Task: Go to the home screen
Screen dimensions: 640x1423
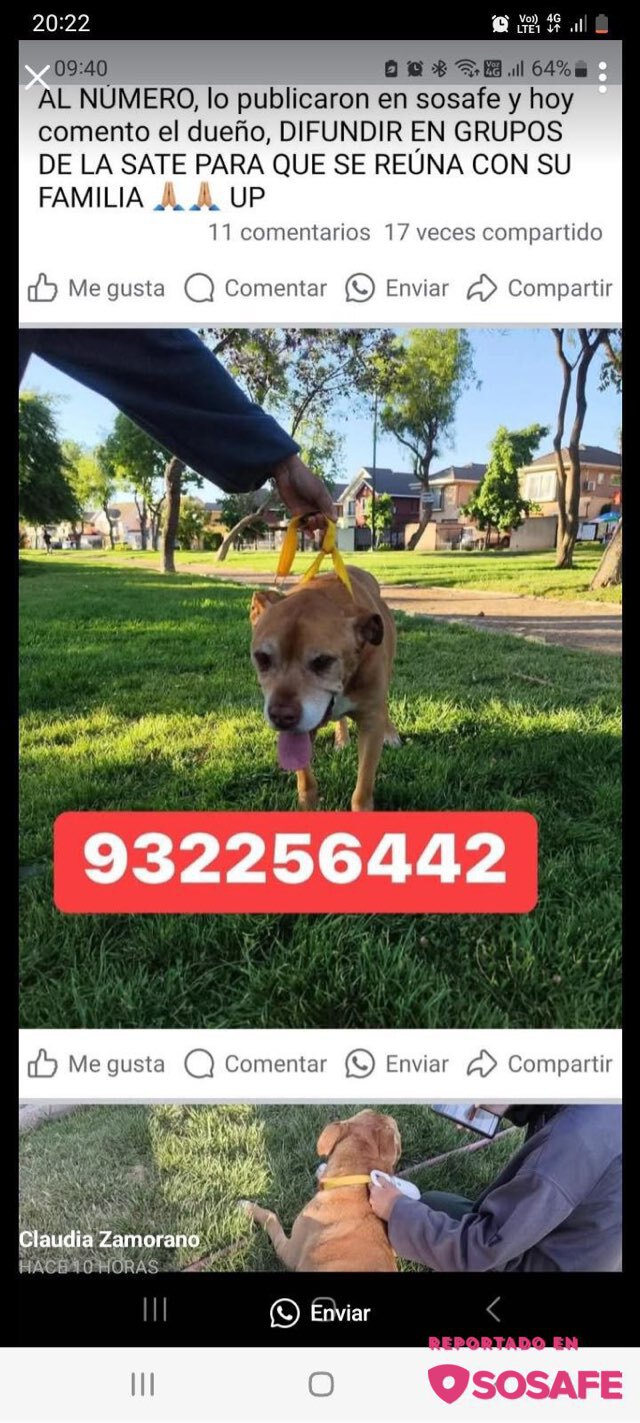Action: click(x=321, y=1384)
